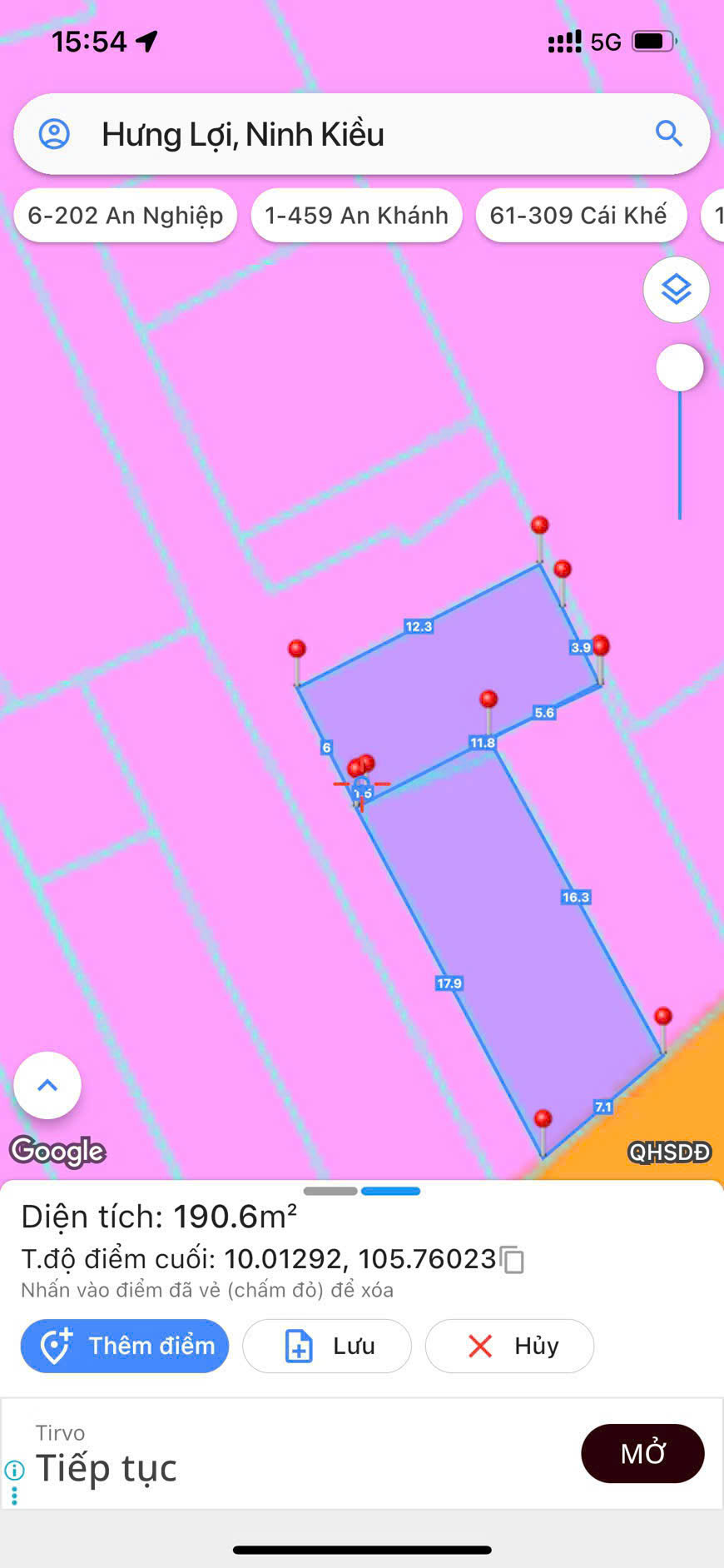The height and width of the screenshot is (1568, 724).
Task: Select the 1-459 An Khánh chip
Action: tap(356, 216)
